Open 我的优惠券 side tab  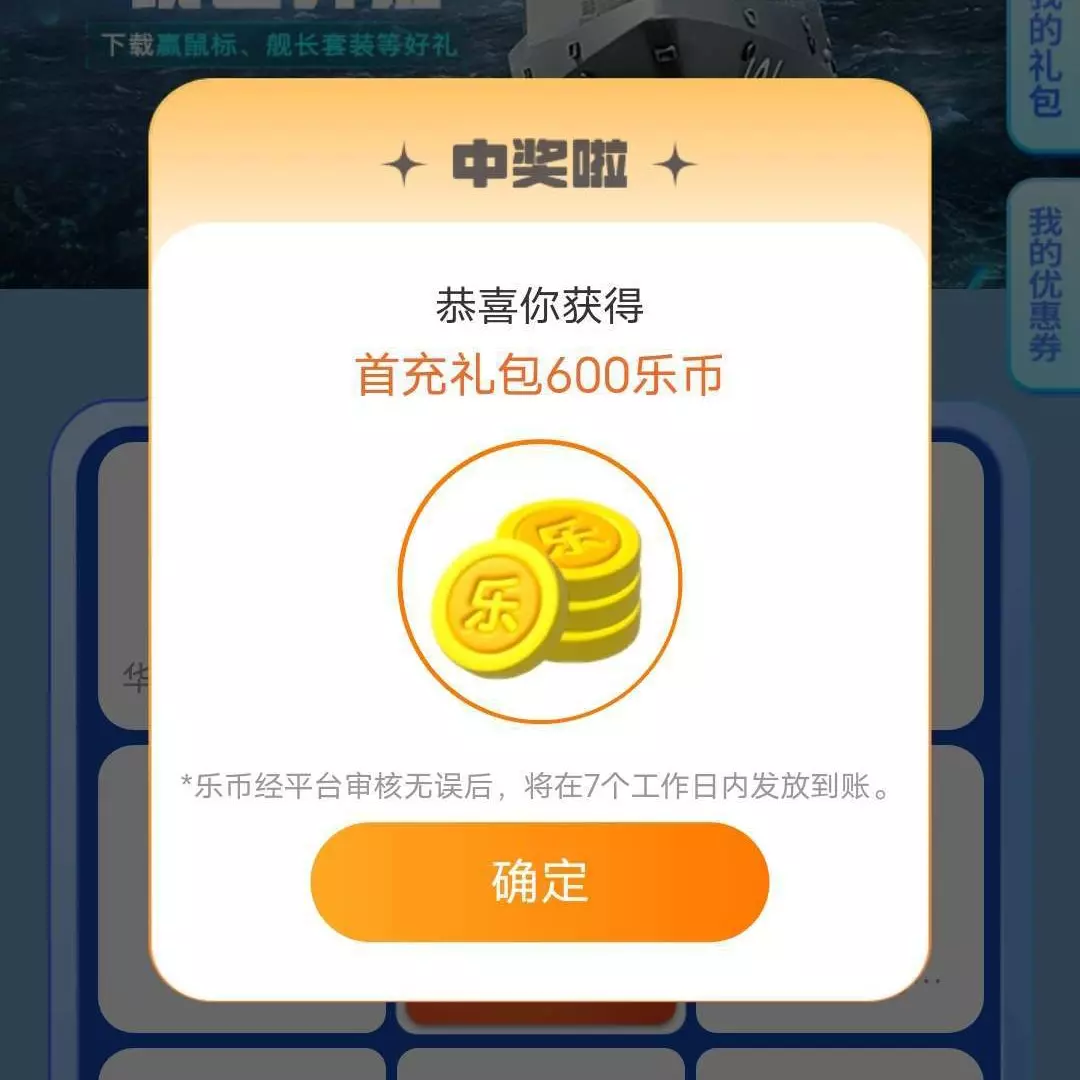pyautogui.click(x=1044, y=285)
